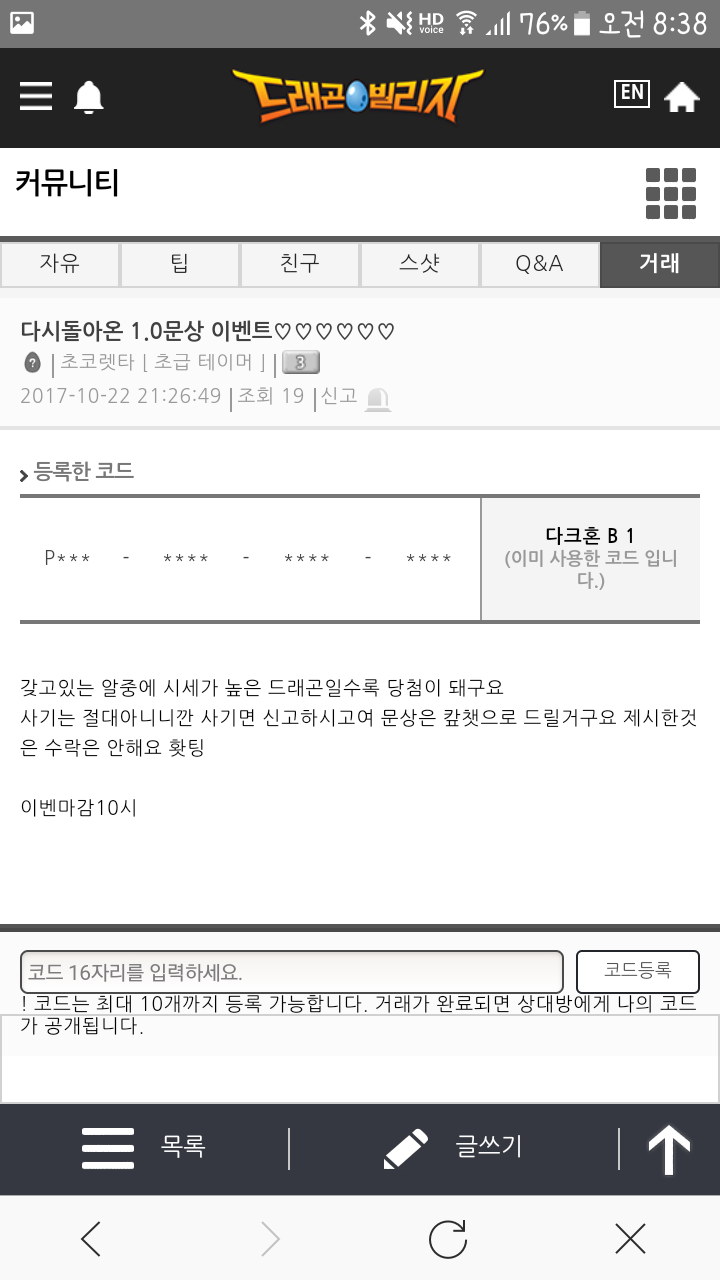Switch language with the EN button
The width and height of the screenshot is (720, 1280).
point(632,94)
